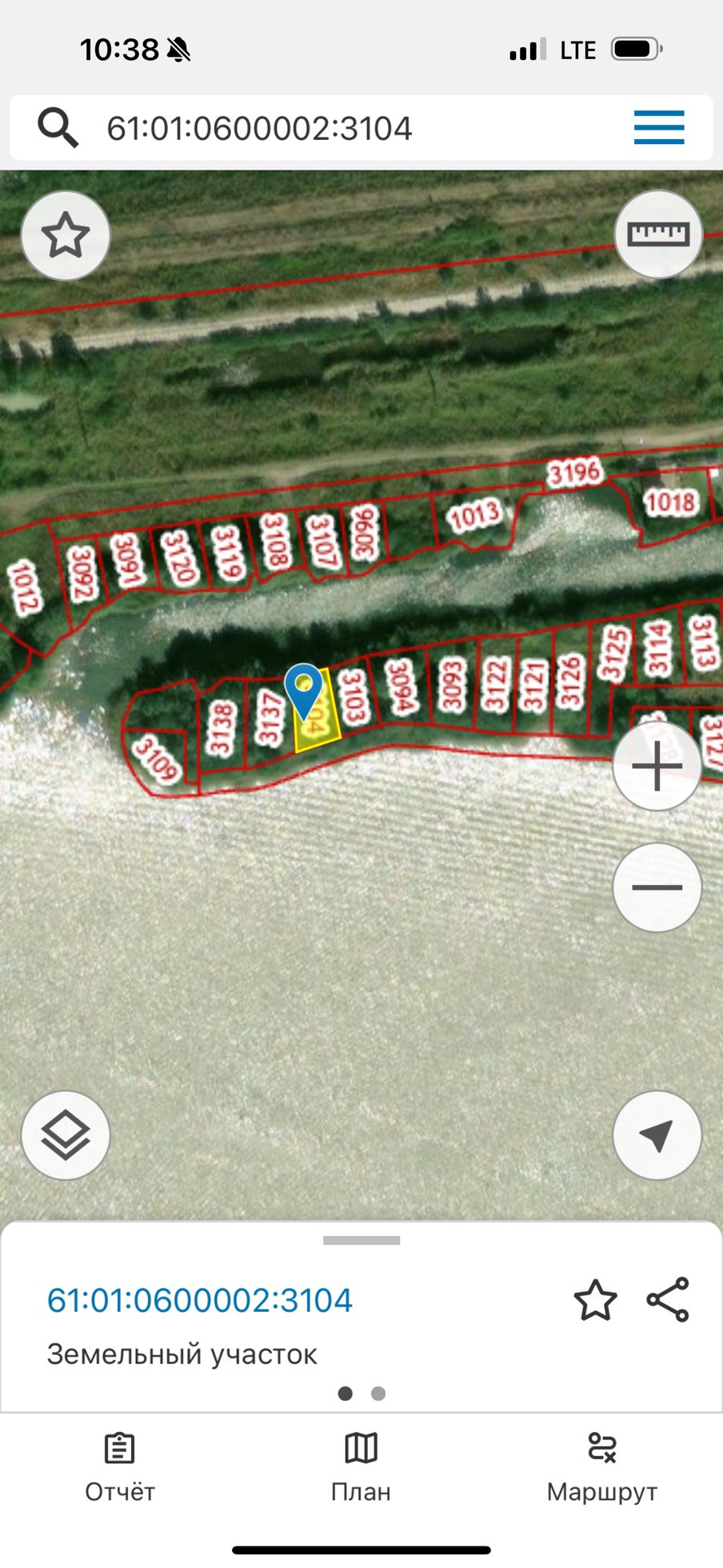The width and height of the screenshot is (723, 1568).
Task: Share the parcel 61:01:0600002:3104
Action: [668, 1300]
